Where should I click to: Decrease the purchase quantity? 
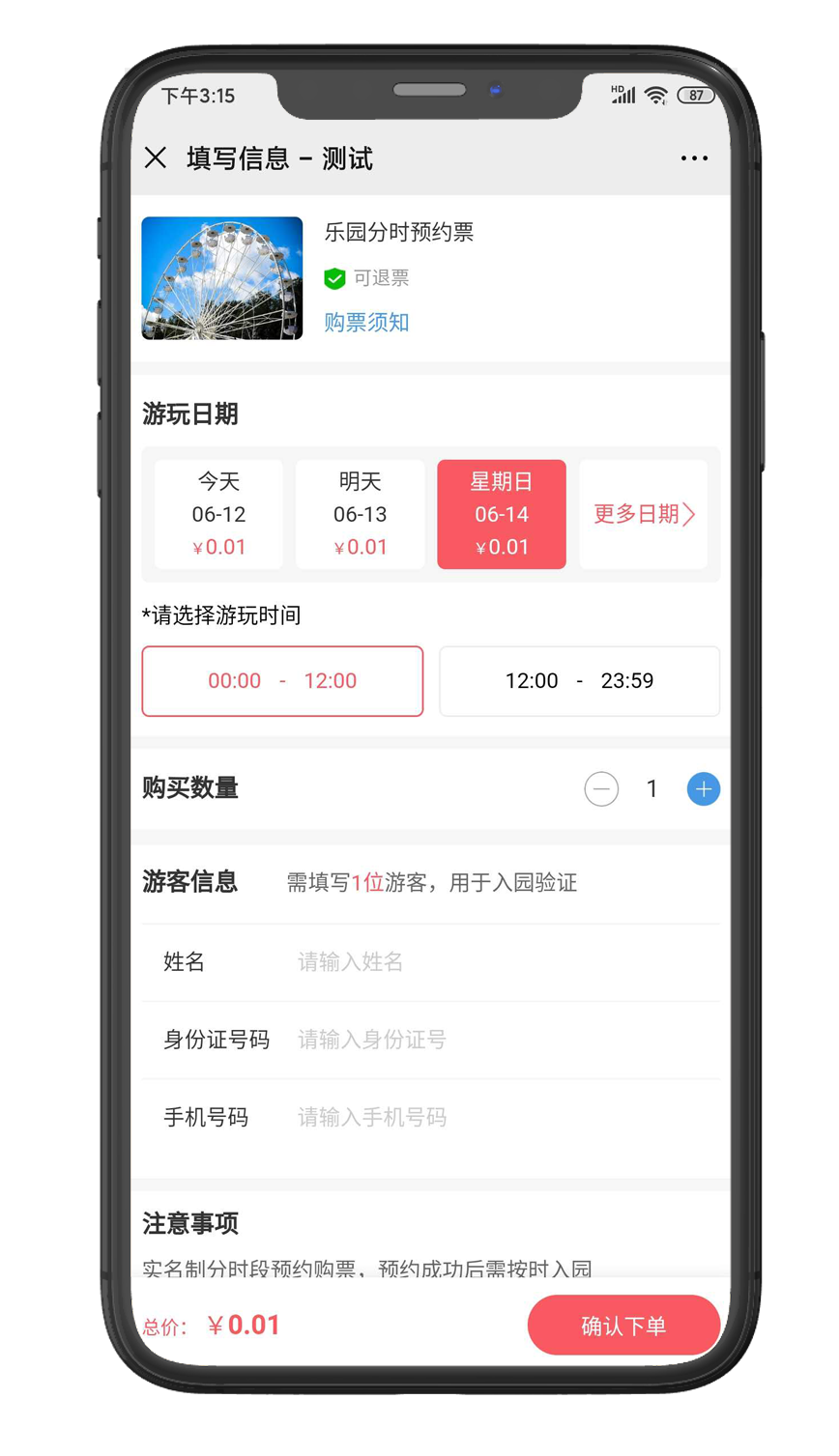pos(601,789)
